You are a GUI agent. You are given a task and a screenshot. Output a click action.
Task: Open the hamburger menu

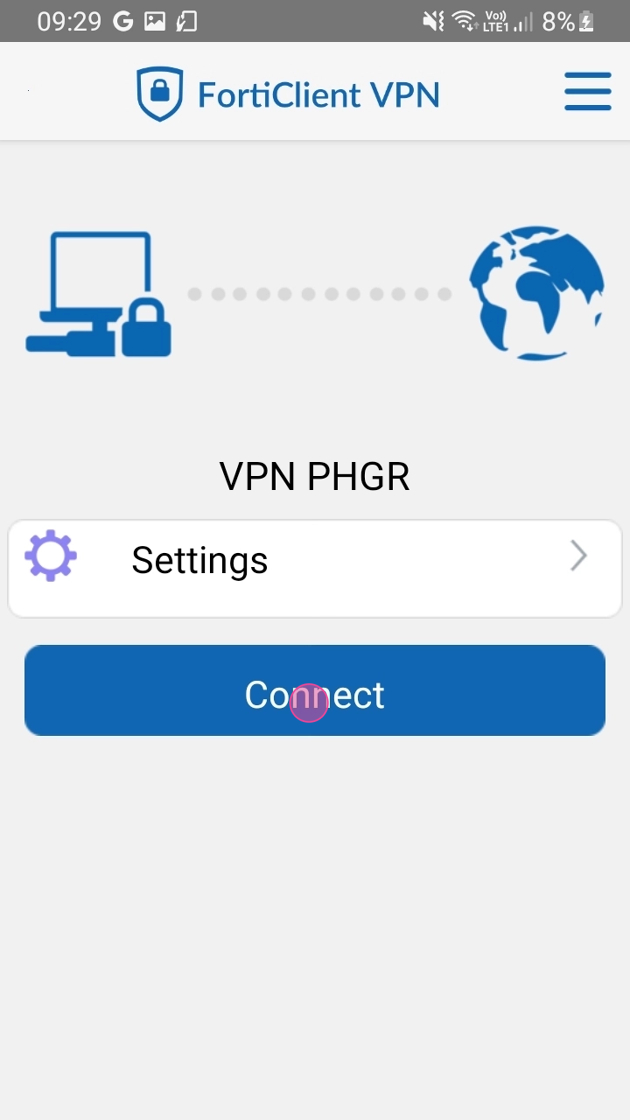[587, 91]
